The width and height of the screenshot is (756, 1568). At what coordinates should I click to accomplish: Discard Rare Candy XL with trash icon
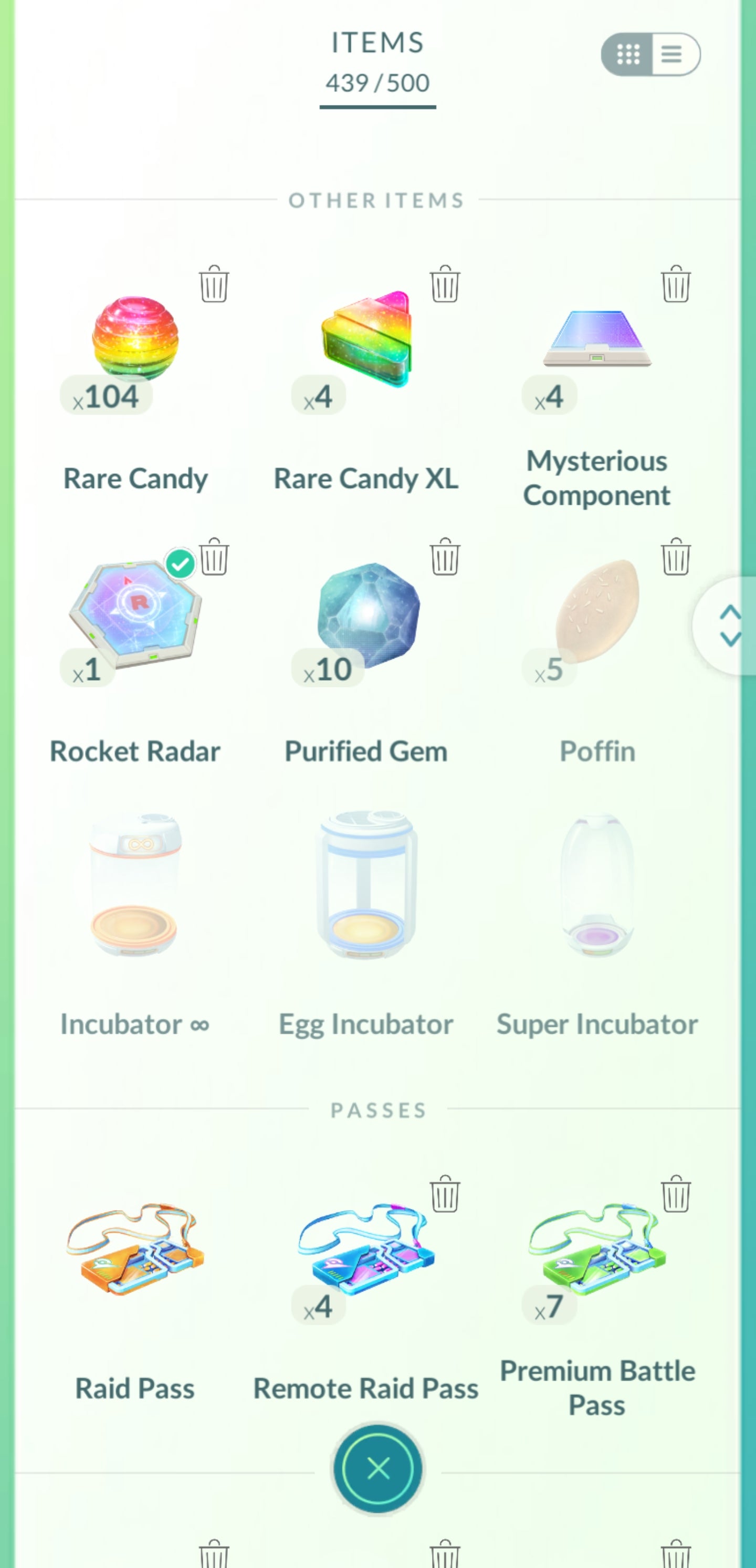(445, 284)
